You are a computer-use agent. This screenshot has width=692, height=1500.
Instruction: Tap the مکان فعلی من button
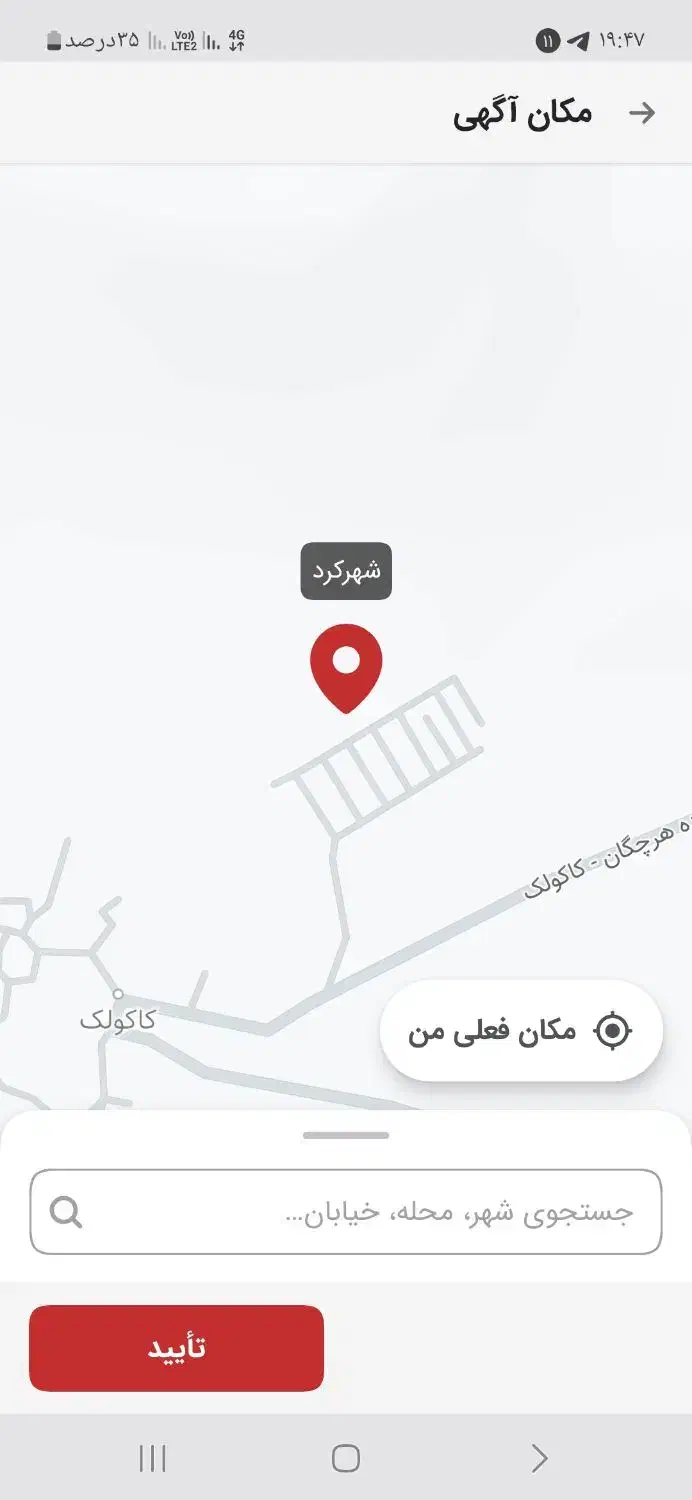click(521, 1031)
